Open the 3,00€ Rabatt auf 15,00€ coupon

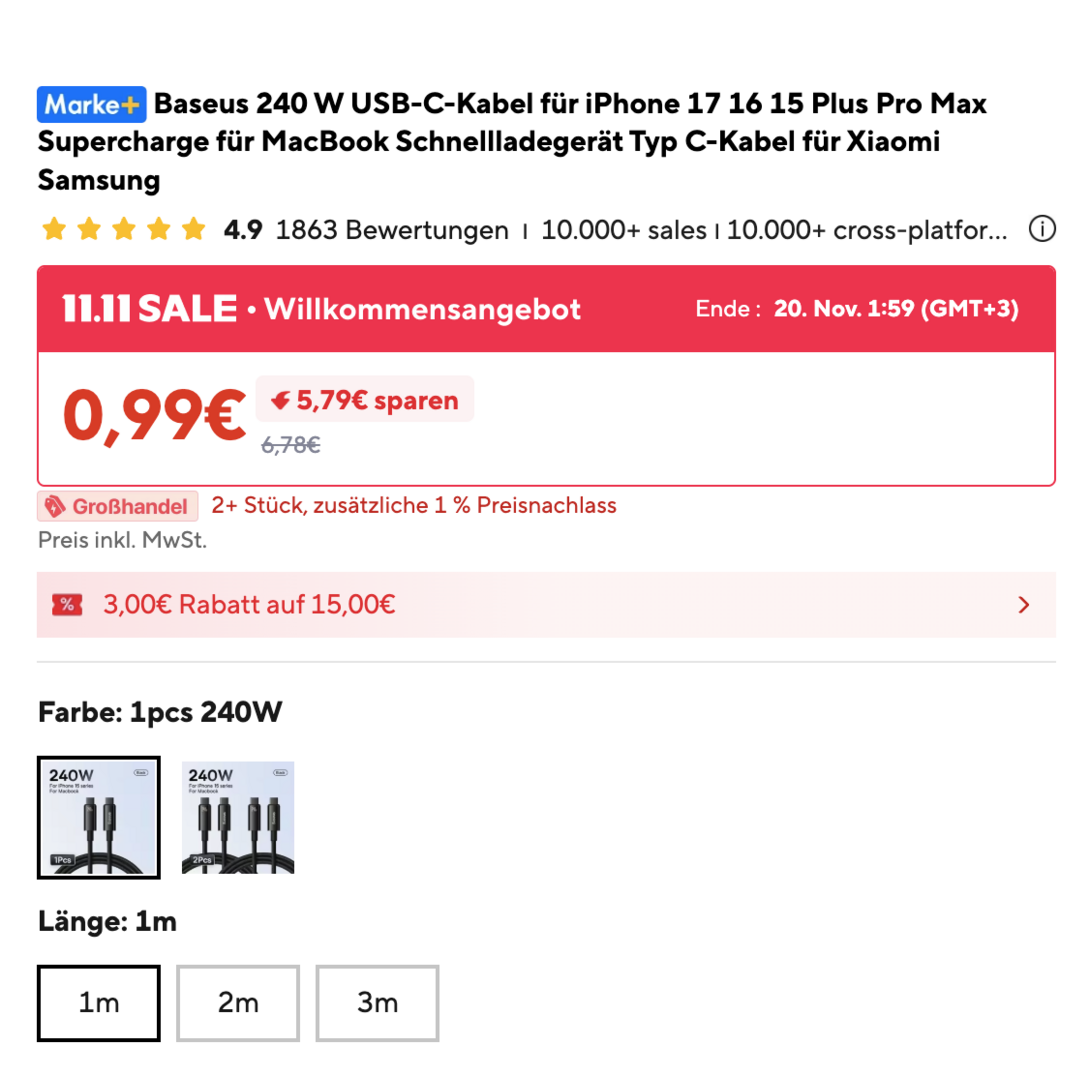click(545, 605)
